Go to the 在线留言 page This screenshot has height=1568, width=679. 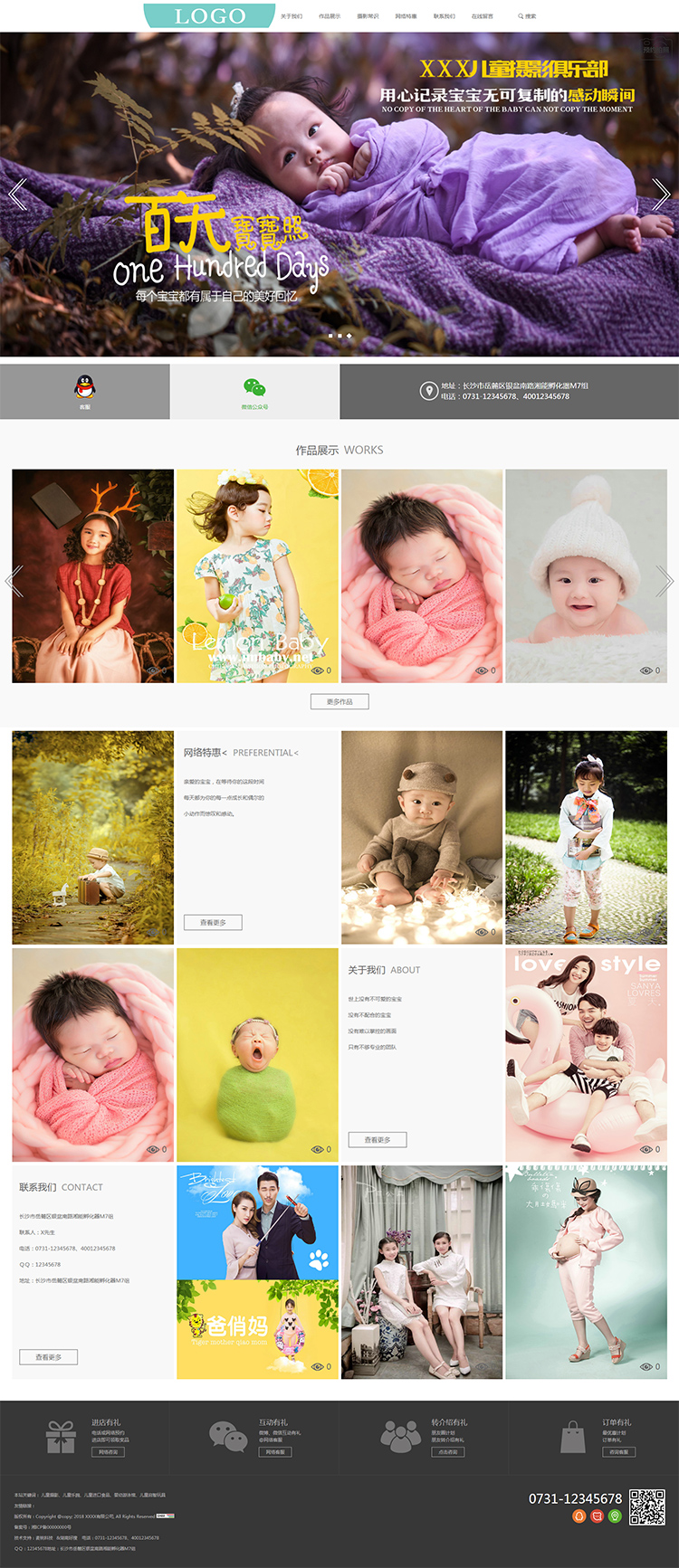click(x=482, y=16)
